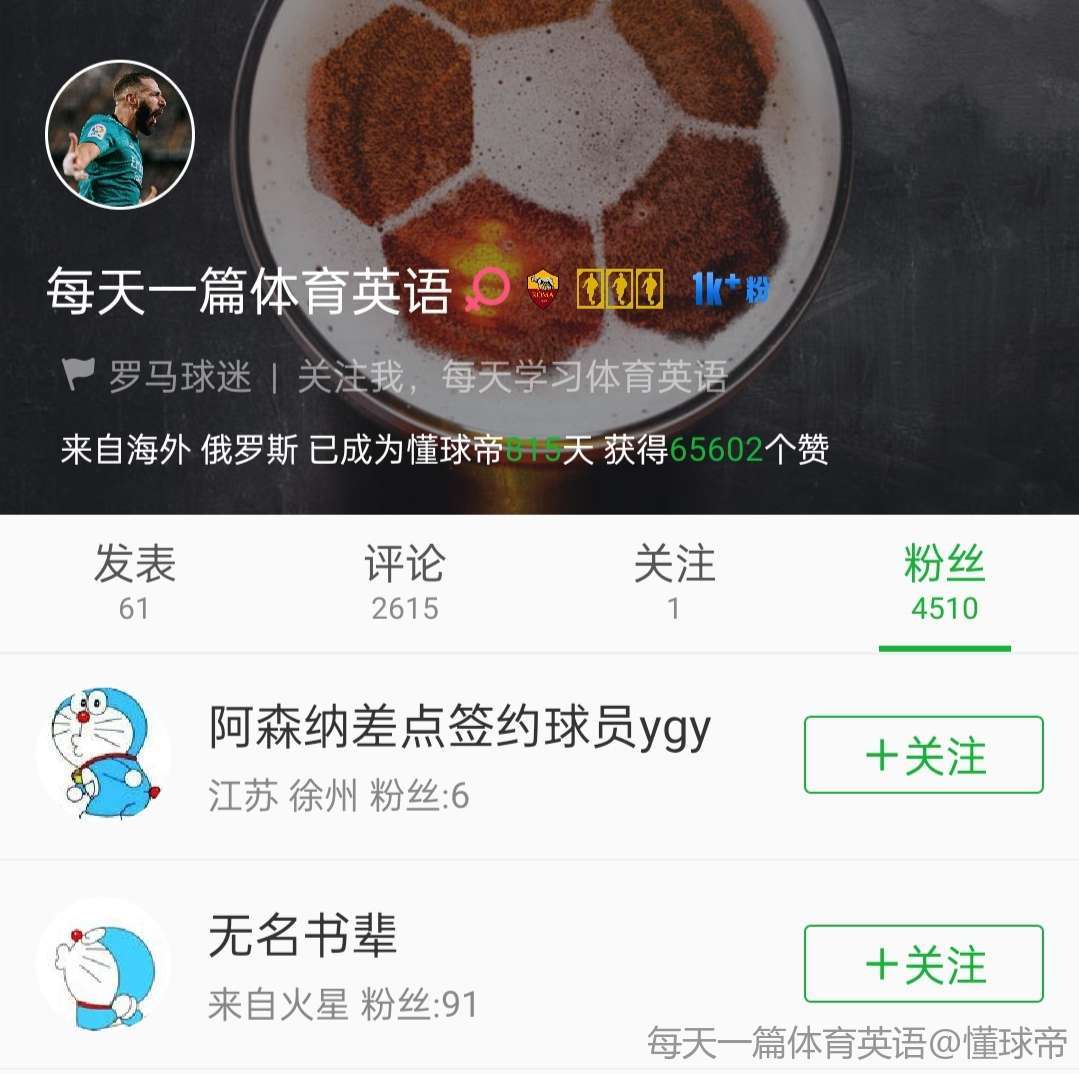The height and width of the screenshot is (1074, 1079).
Task: Switch to the 发表 tab
Action: 134,582
